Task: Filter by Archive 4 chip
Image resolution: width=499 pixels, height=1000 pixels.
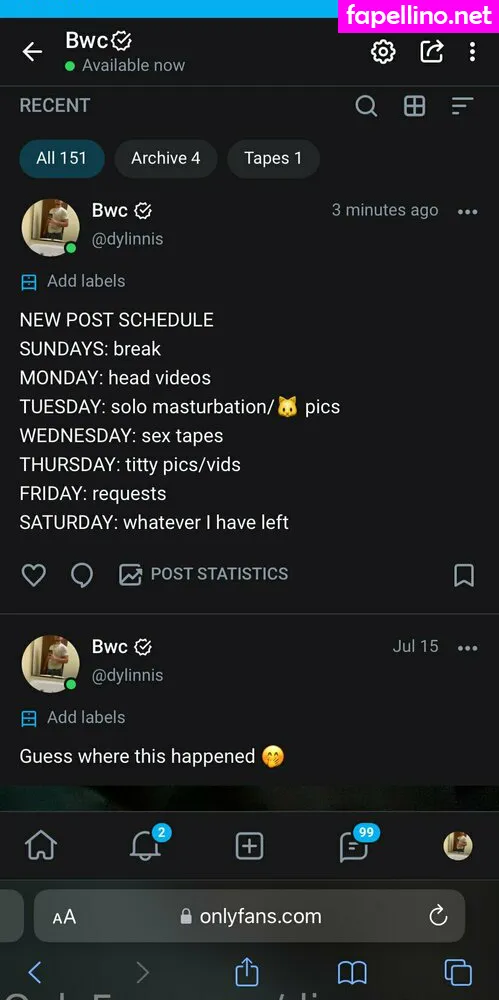Action: coord(166,158)
